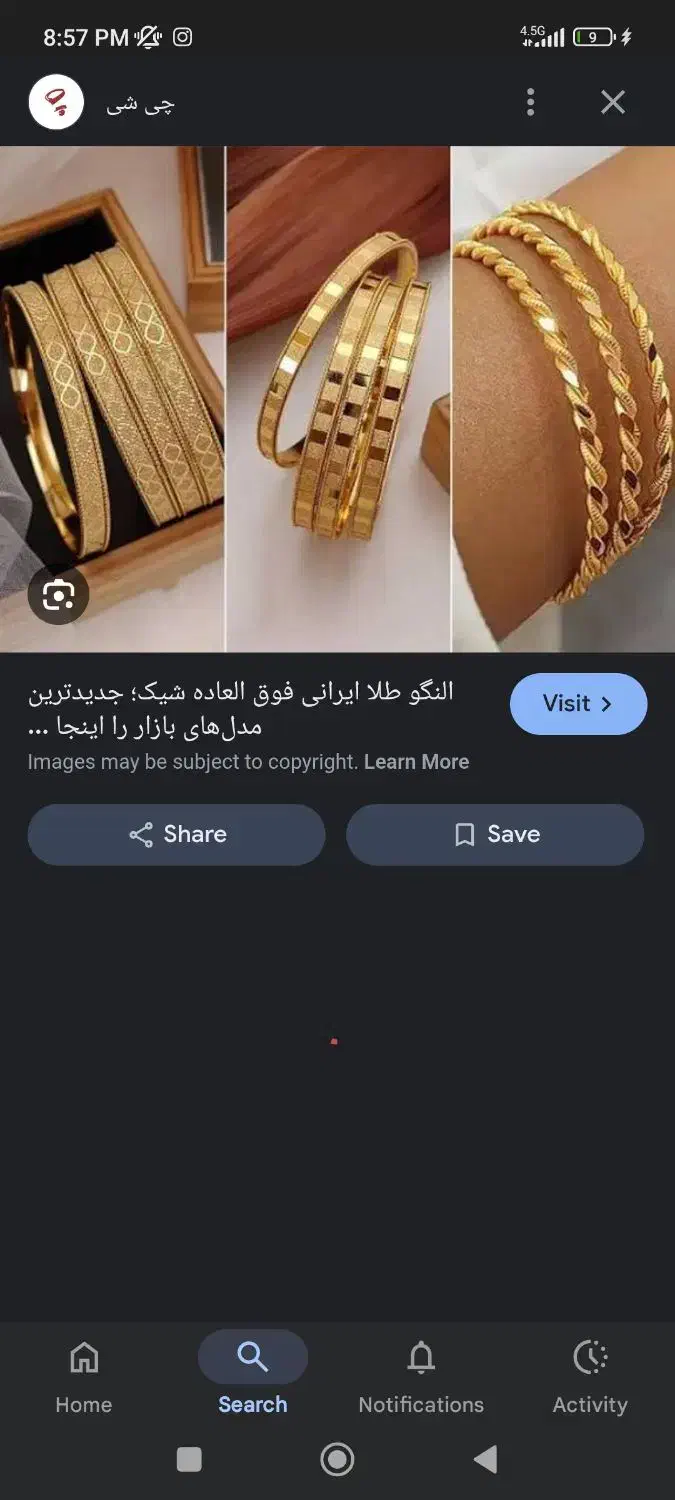The width and height of the screenshot is (675, 1500).
Task: Open the Learn More copyright link
Action: click(x=416, y=762)
